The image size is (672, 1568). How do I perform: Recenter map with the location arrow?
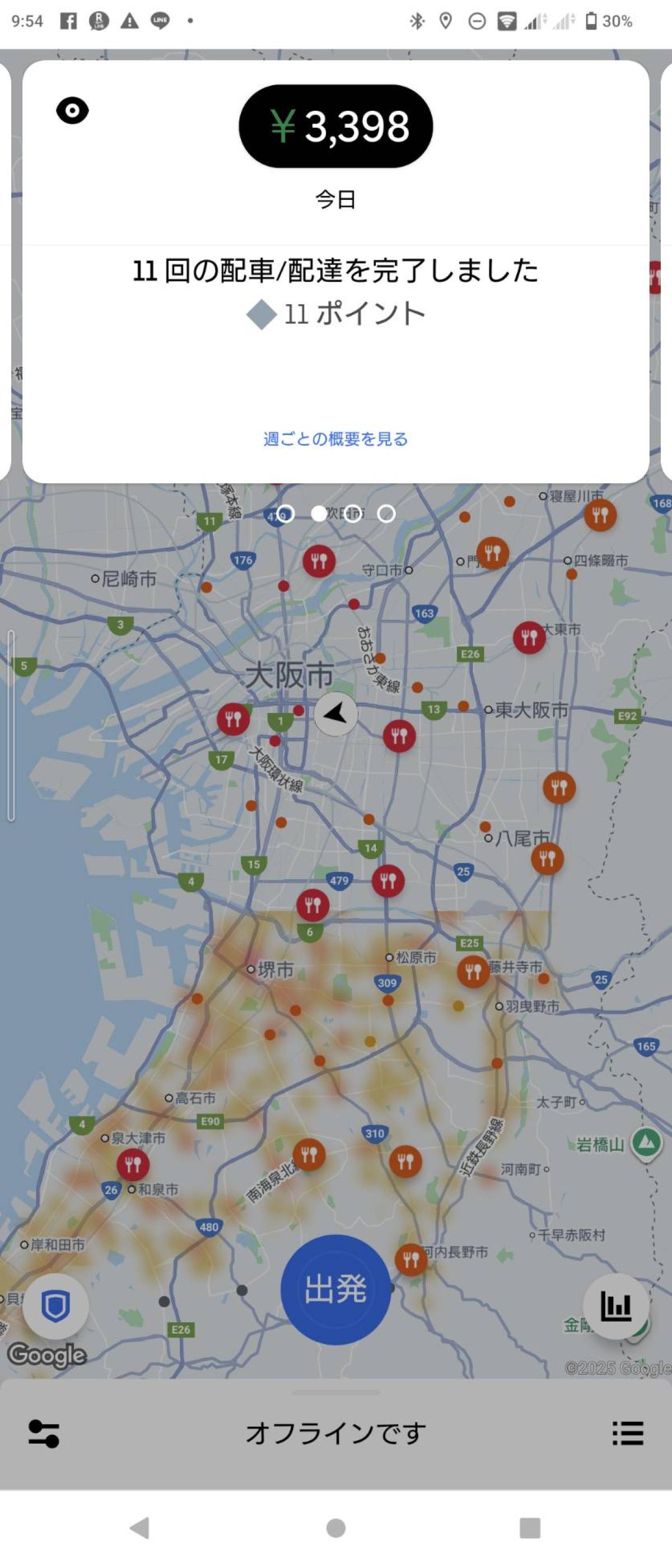click(335, 713)
